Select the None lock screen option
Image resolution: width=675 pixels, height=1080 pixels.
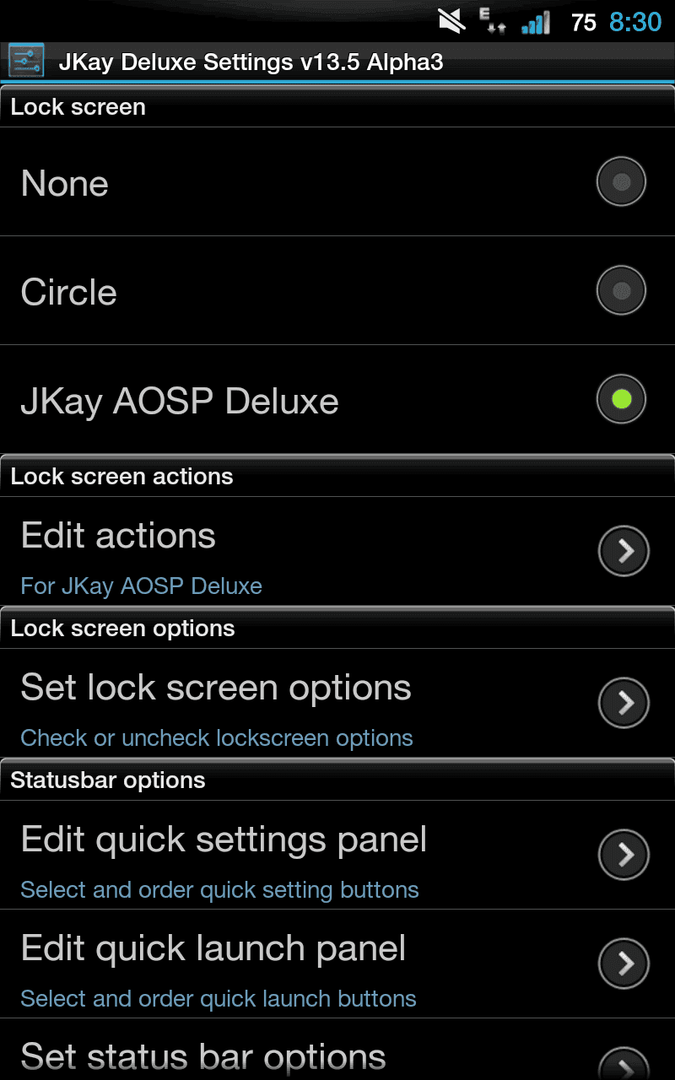[338, 182]
